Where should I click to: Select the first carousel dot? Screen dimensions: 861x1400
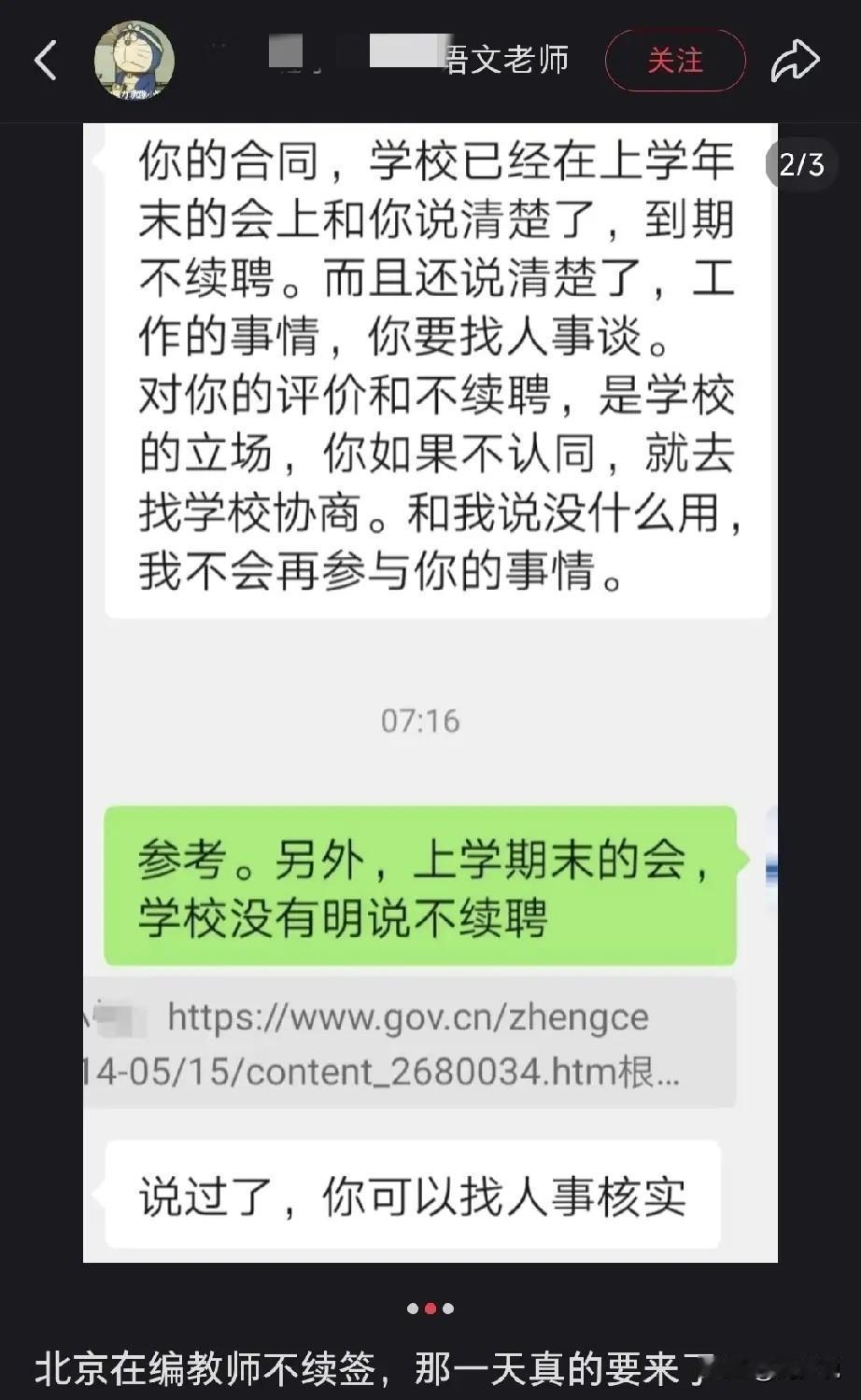click(411, 1309)
